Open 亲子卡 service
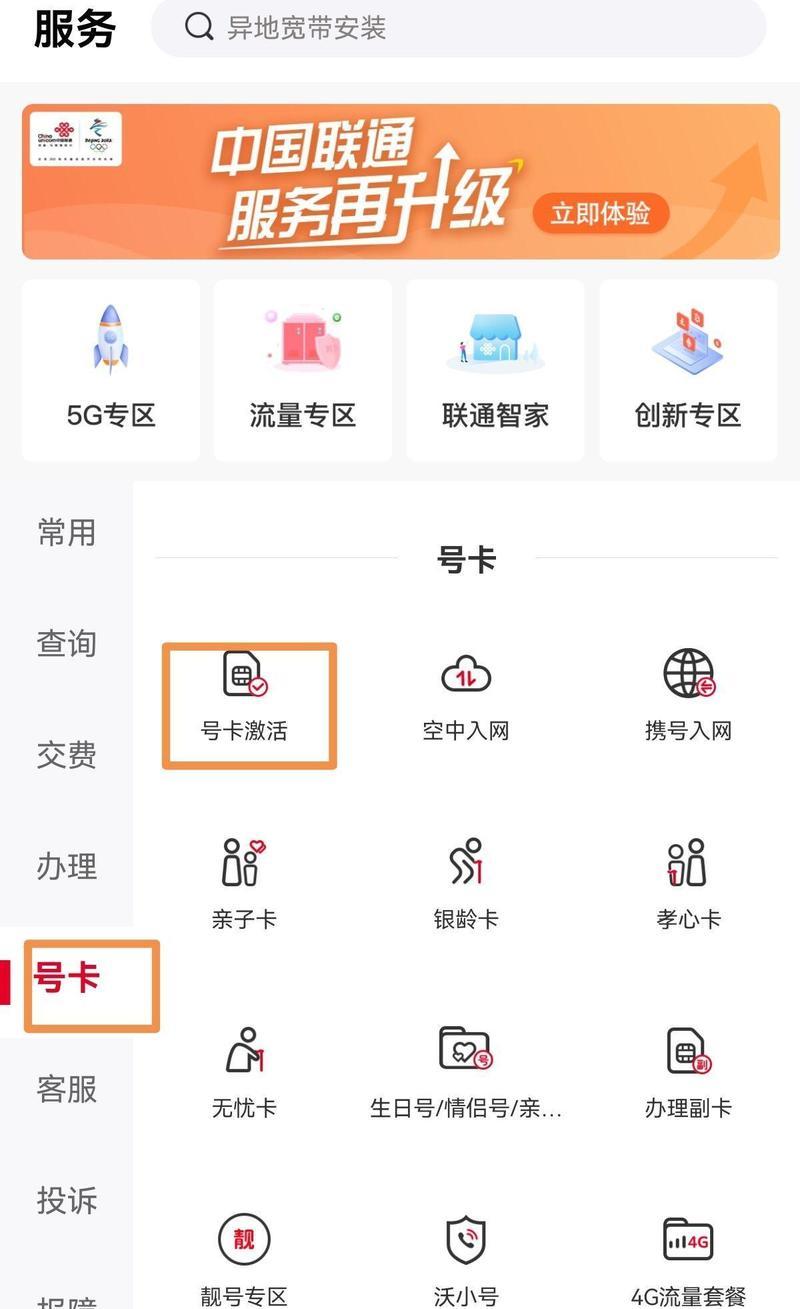The height and width of the screenshot is (1309, 800). tap(244, 885)
